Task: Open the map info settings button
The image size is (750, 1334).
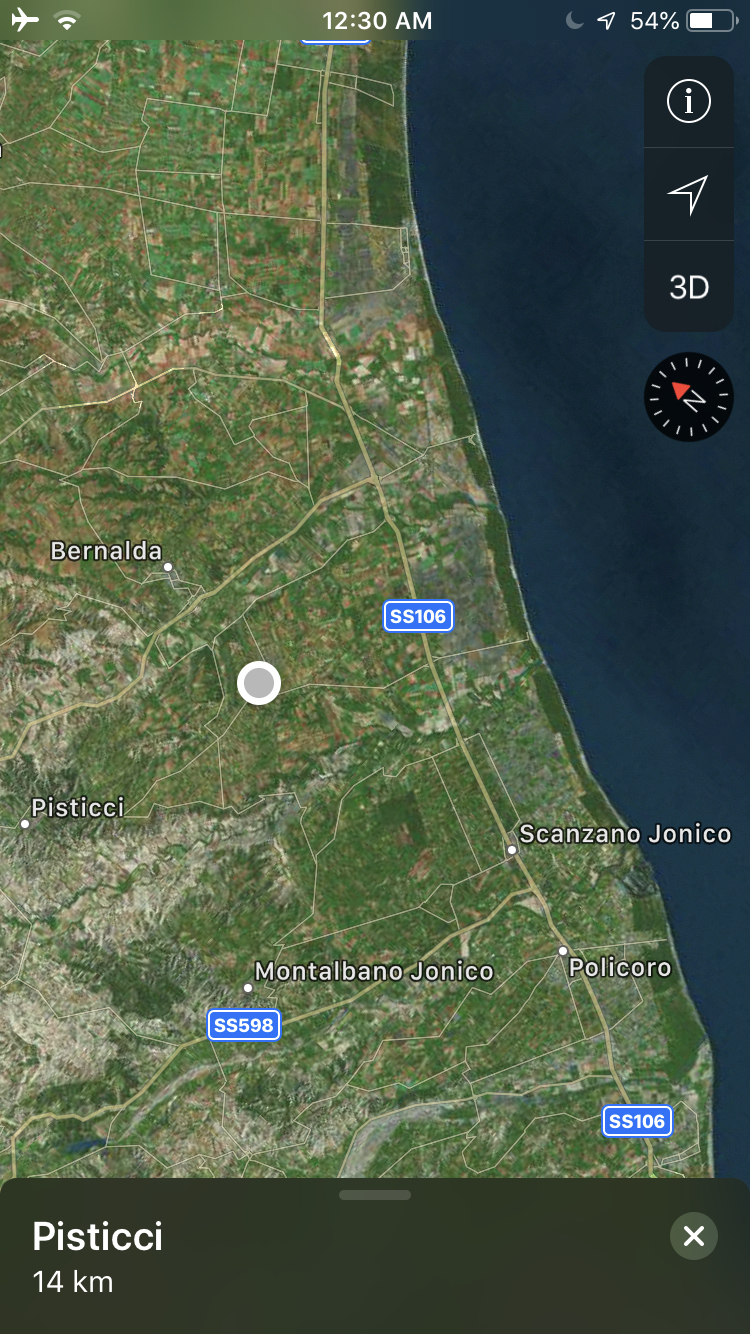Action: pos(689,101)
